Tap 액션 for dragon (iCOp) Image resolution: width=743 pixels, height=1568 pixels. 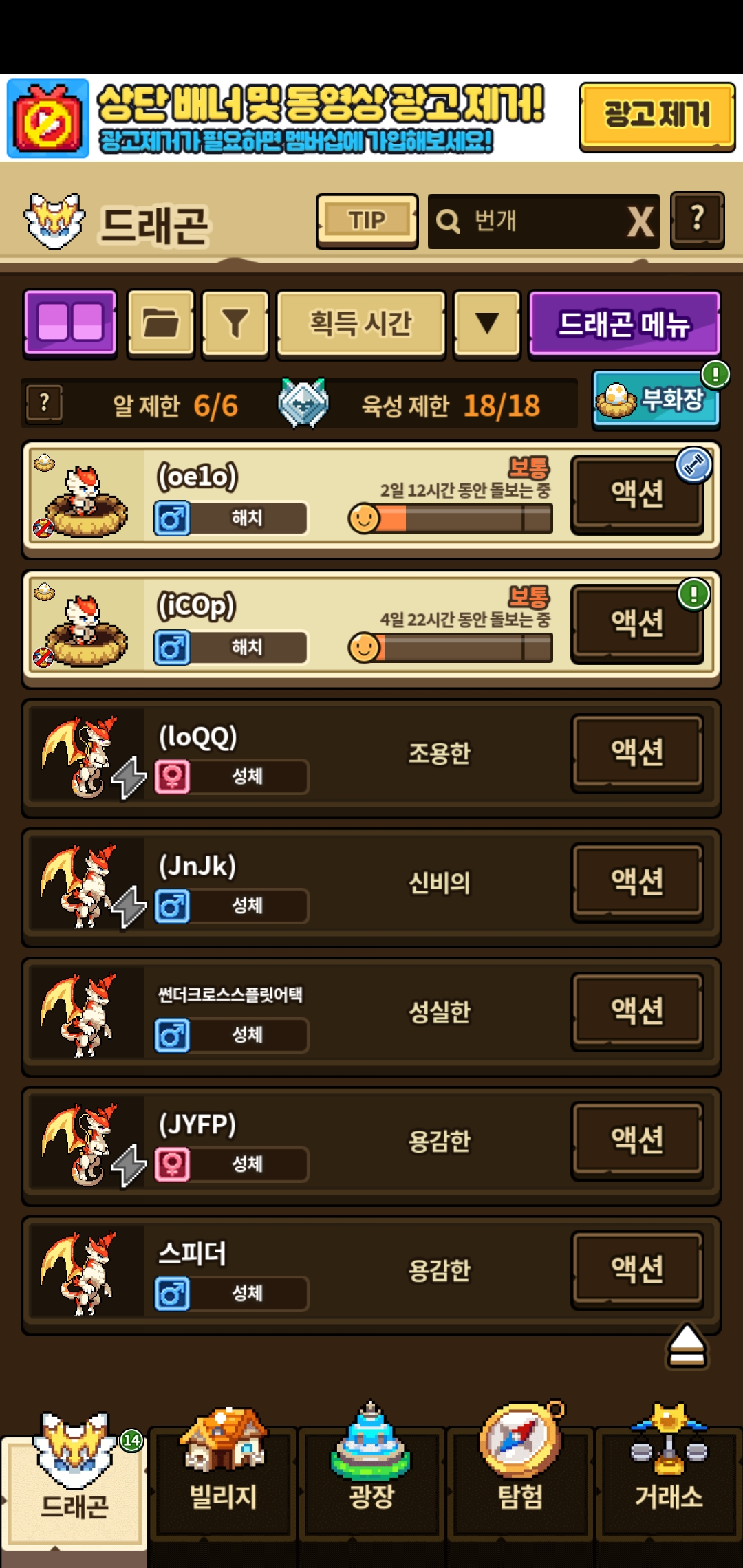[x=637, y=622]
